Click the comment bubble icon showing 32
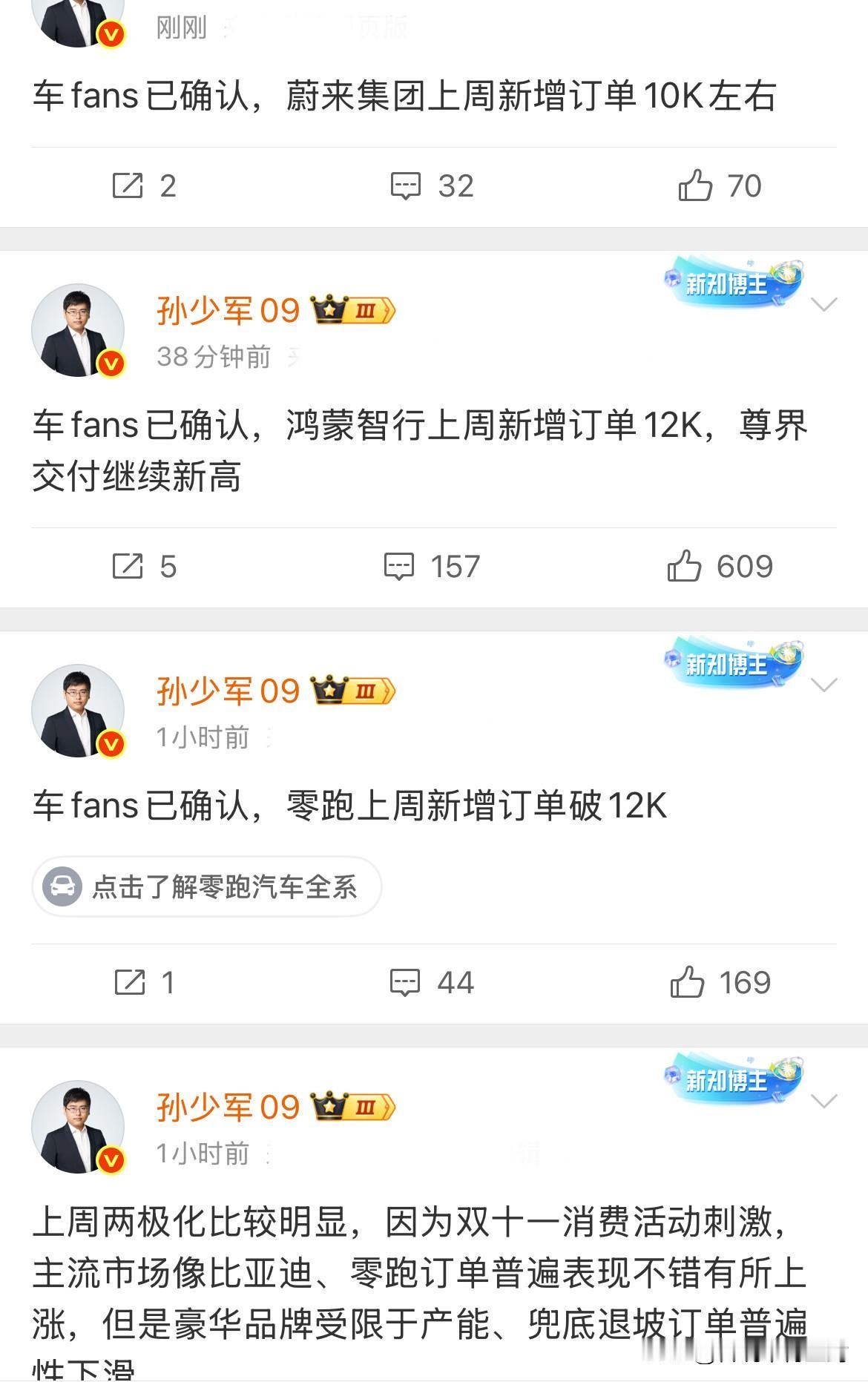Image resolution: width=868 pixels, height=1382 pixels. [407, 184]
